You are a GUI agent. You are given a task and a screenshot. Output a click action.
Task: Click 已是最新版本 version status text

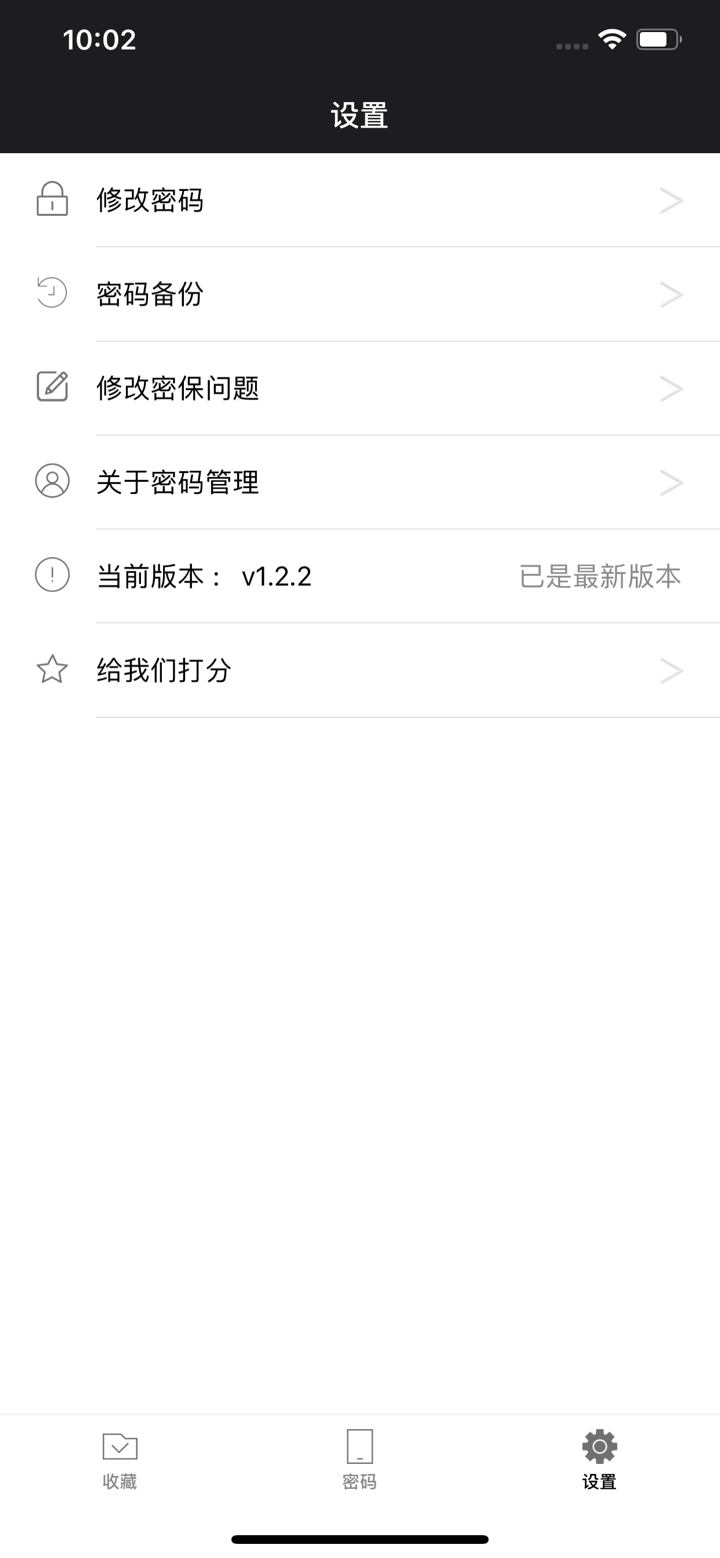(x=600, y=575)
